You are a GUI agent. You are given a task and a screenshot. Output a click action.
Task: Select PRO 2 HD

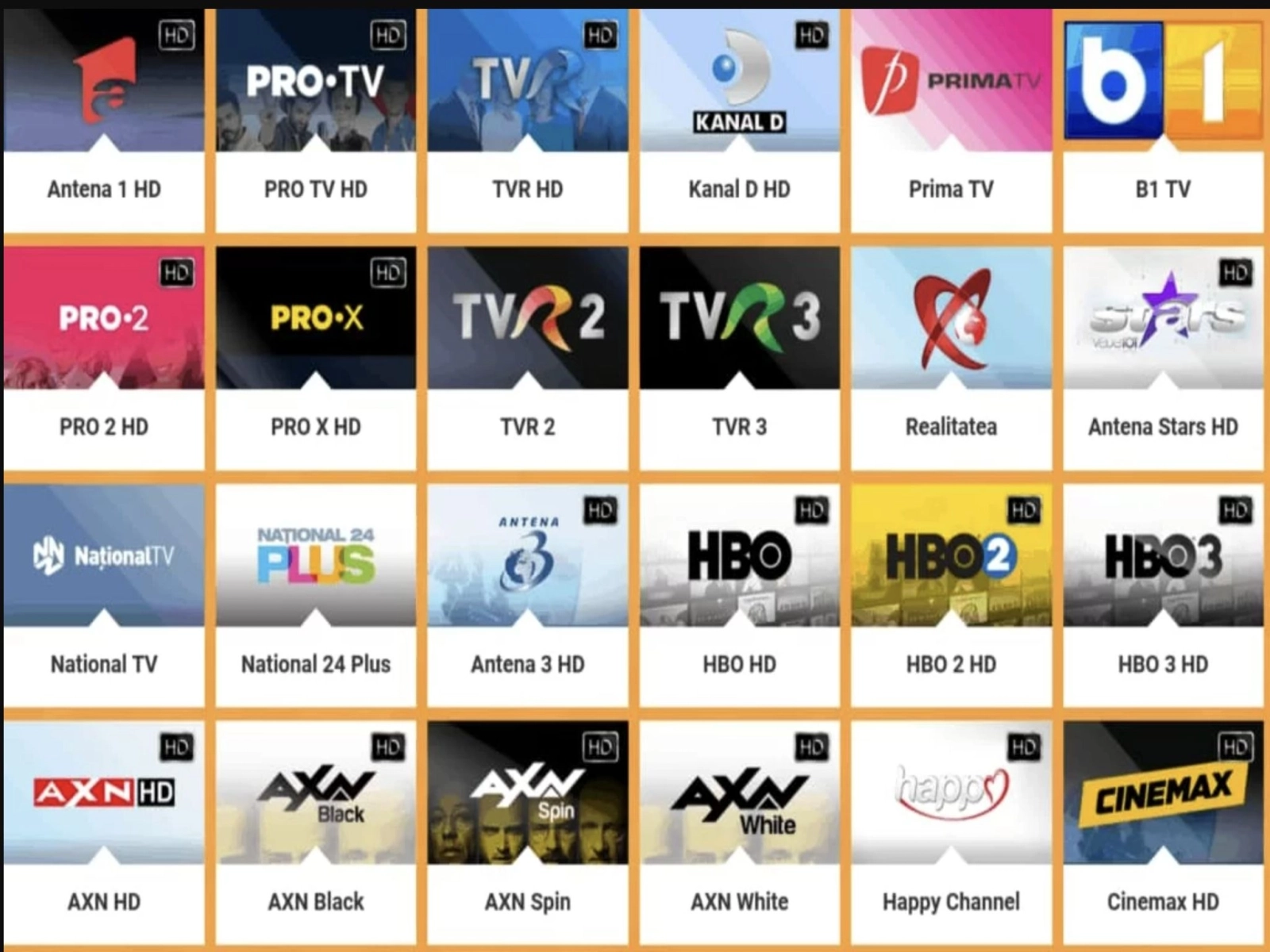coord(104,357)
